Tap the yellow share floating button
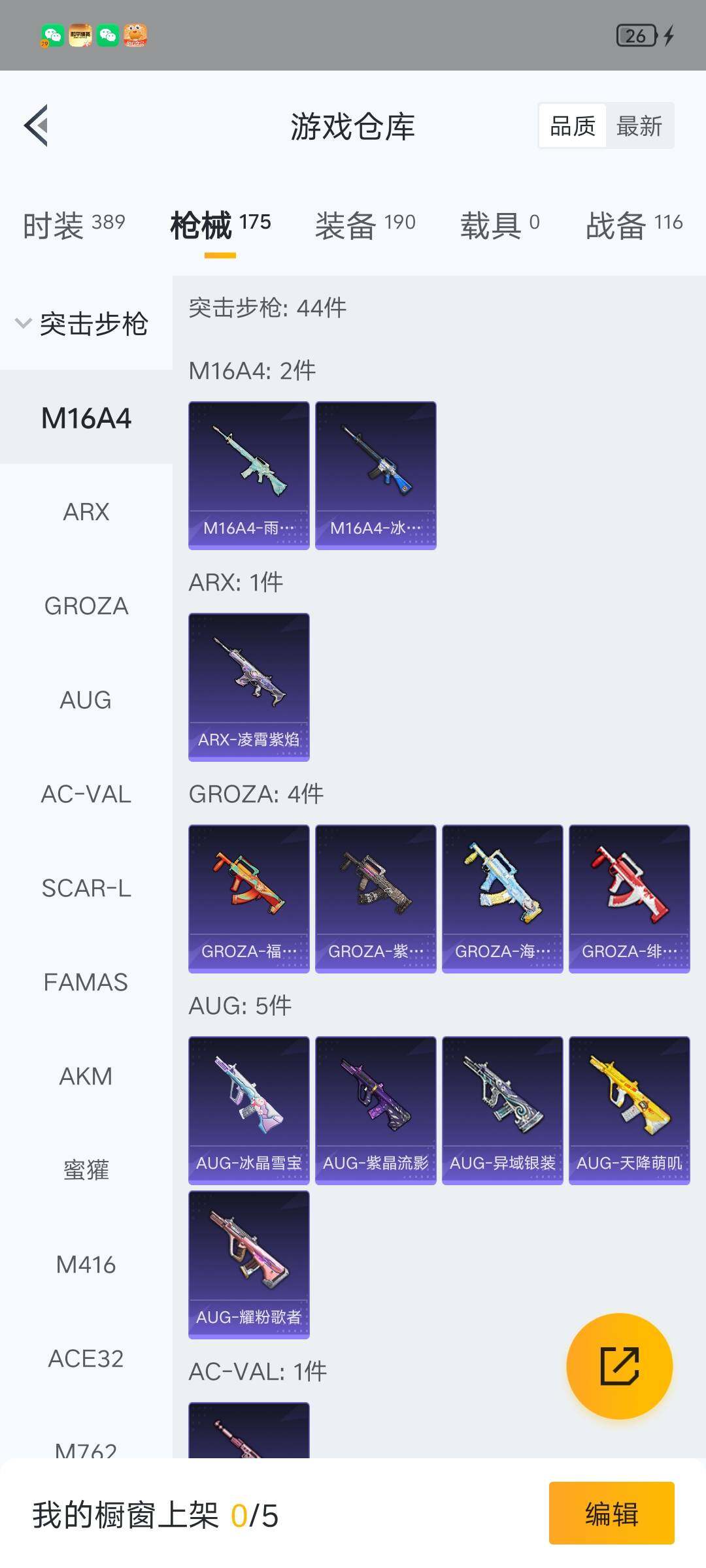706x1568 pixels. click(619, 1366)
